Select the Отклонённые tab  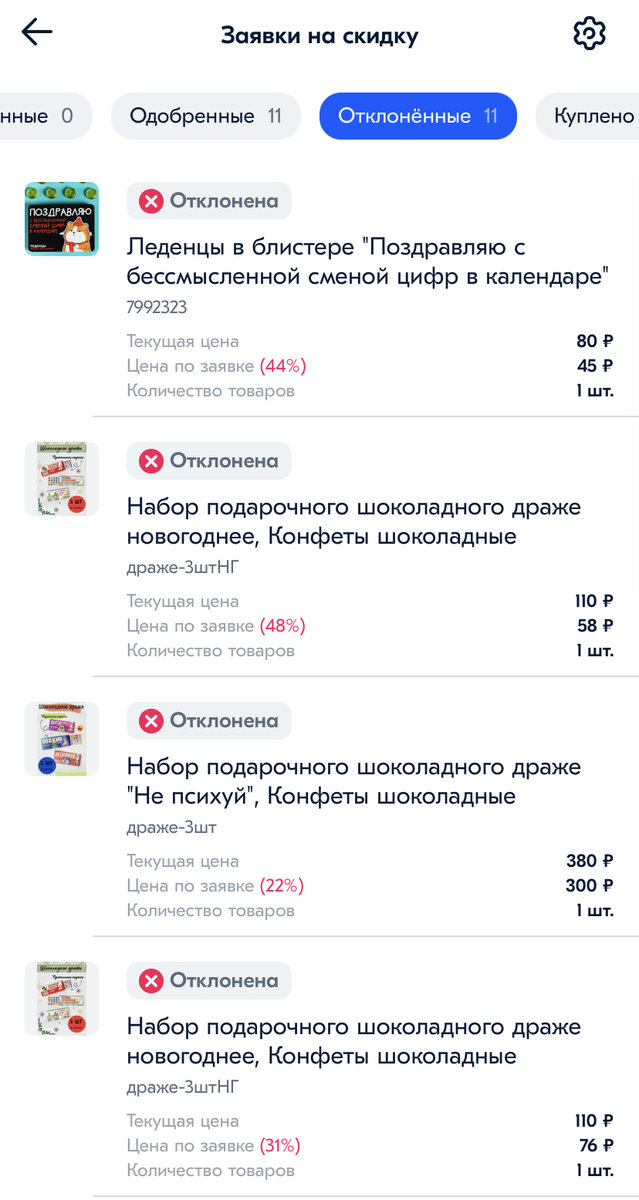418,116
